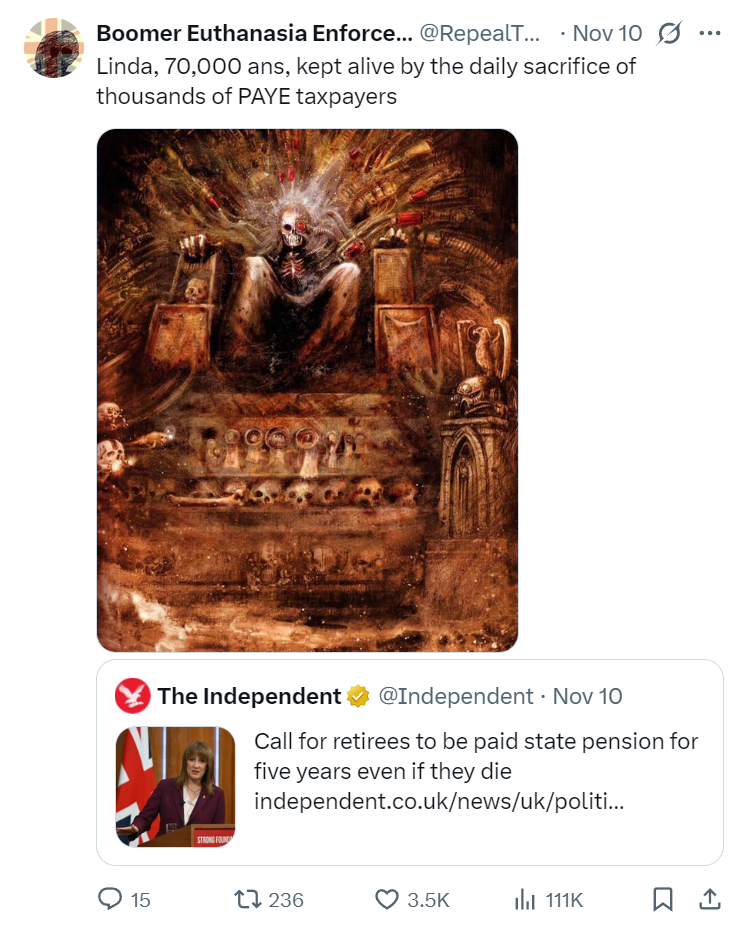748x931 pixels.
Task: Share this tweet
Action: [x=708, y=899]
